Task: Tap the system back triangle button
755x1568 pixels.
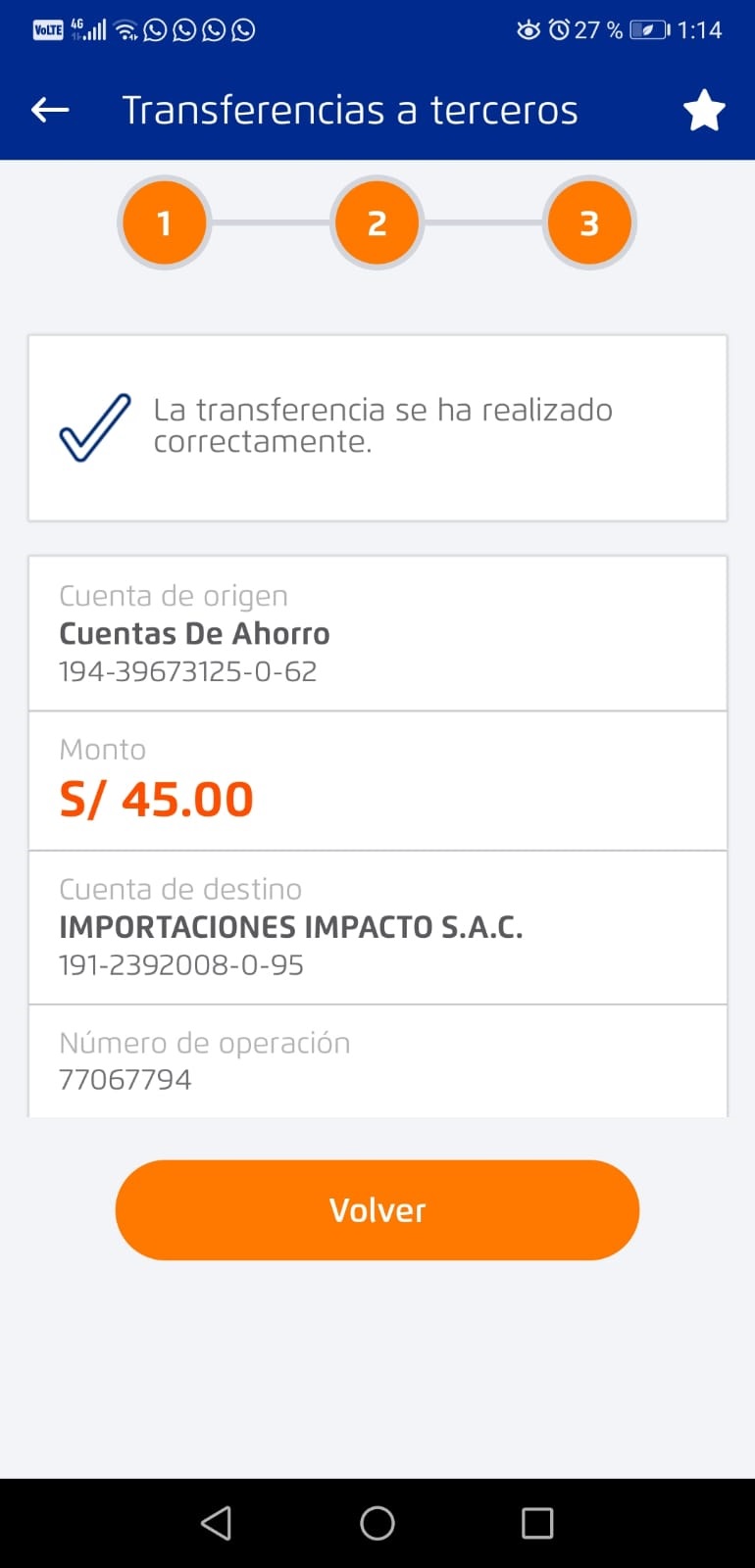Action: [216, 1523]
